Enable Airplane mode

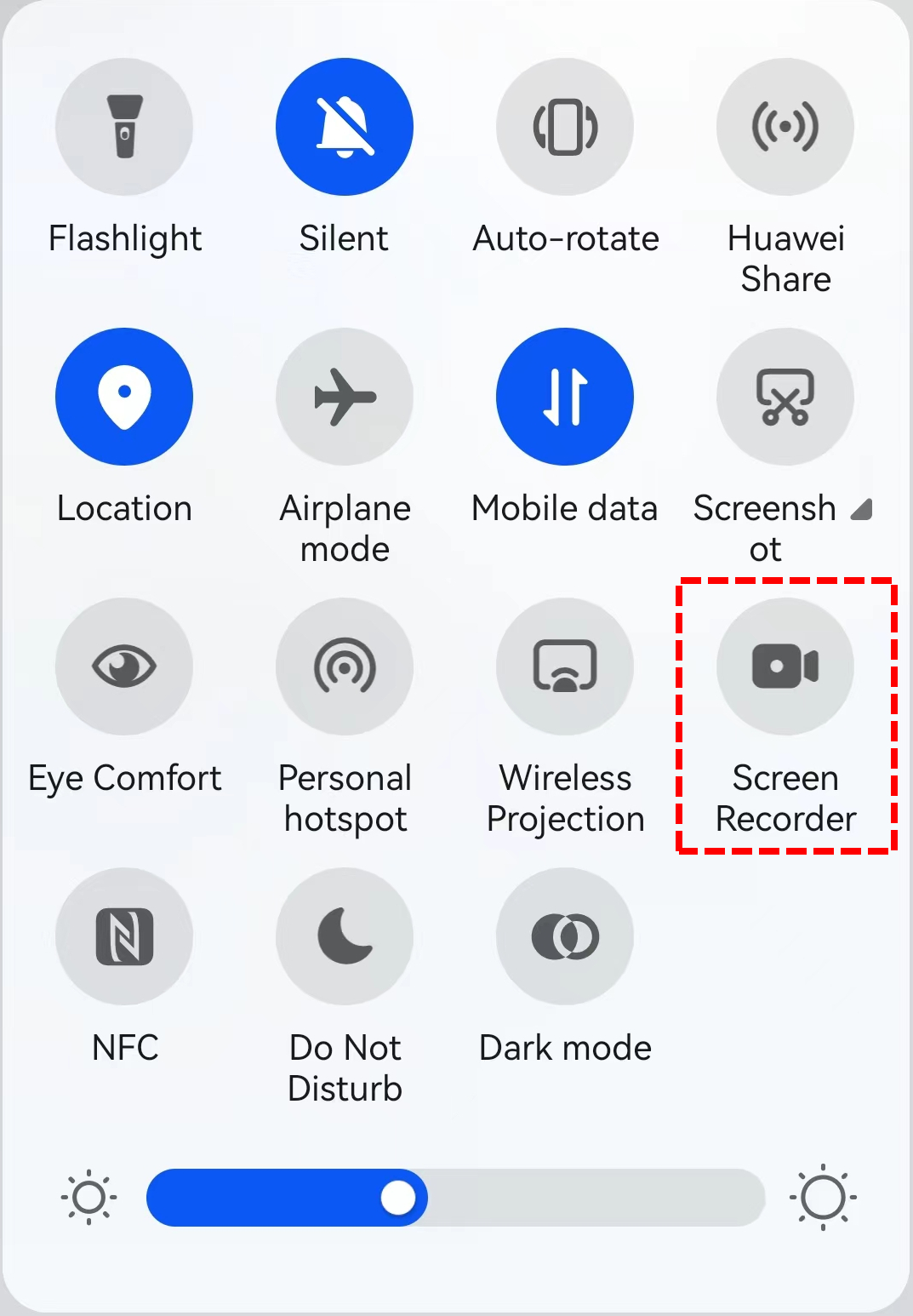[345, 397]
